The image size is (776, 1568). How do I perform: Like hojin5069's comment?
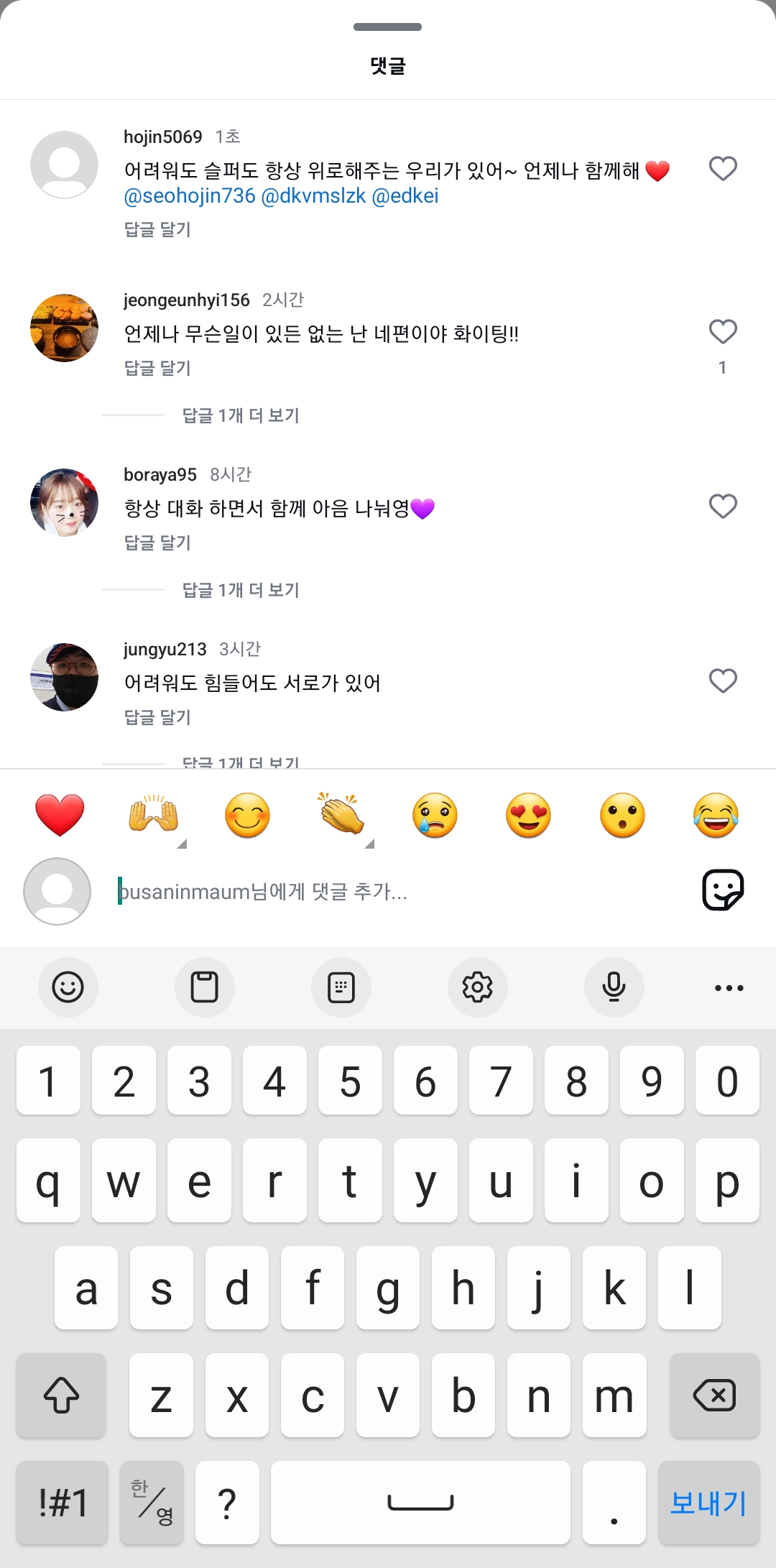[723, 169]
